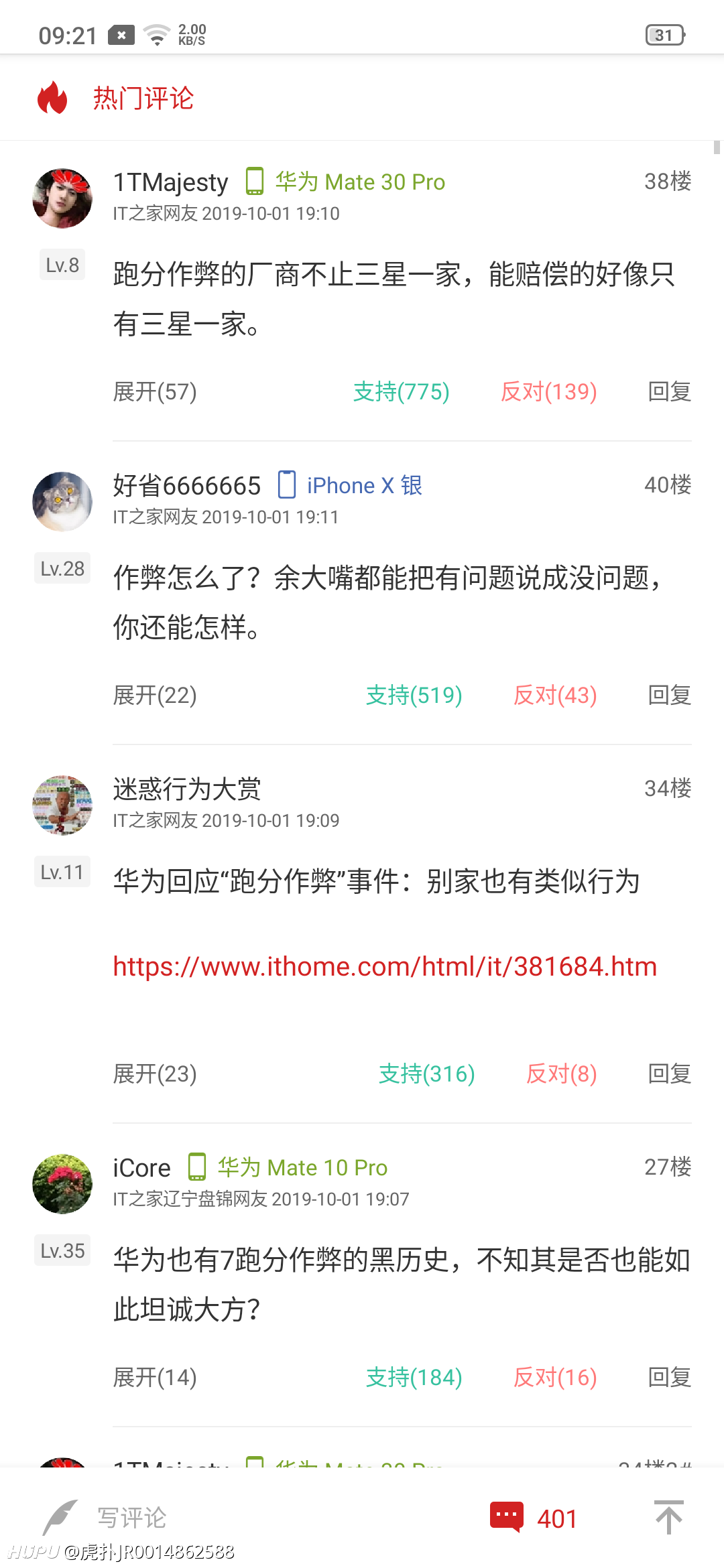The image size is (724, 1568).
Task: Oppose 1TMajesty's comment with 139 votes
Action: pos(548,392)
